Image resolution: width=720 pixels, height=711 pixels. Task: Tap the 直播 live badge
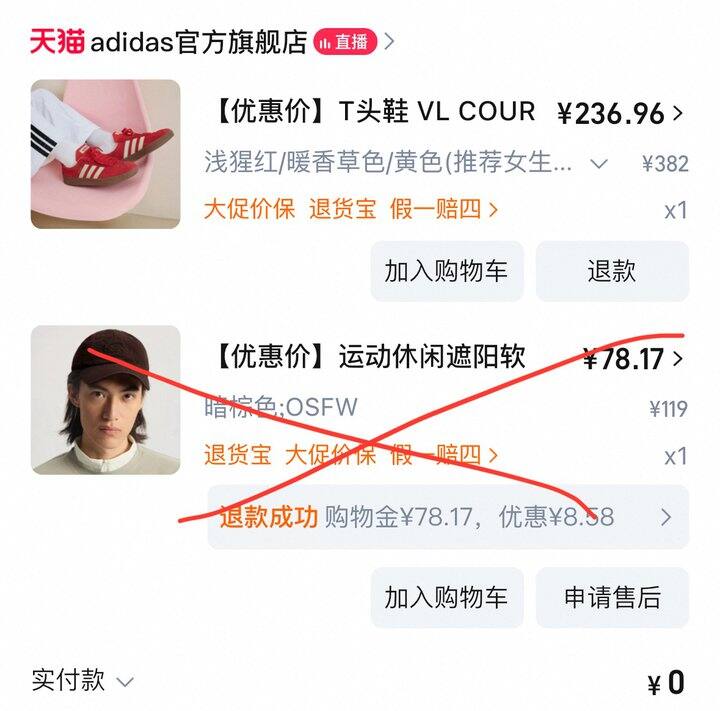(345, 41)
